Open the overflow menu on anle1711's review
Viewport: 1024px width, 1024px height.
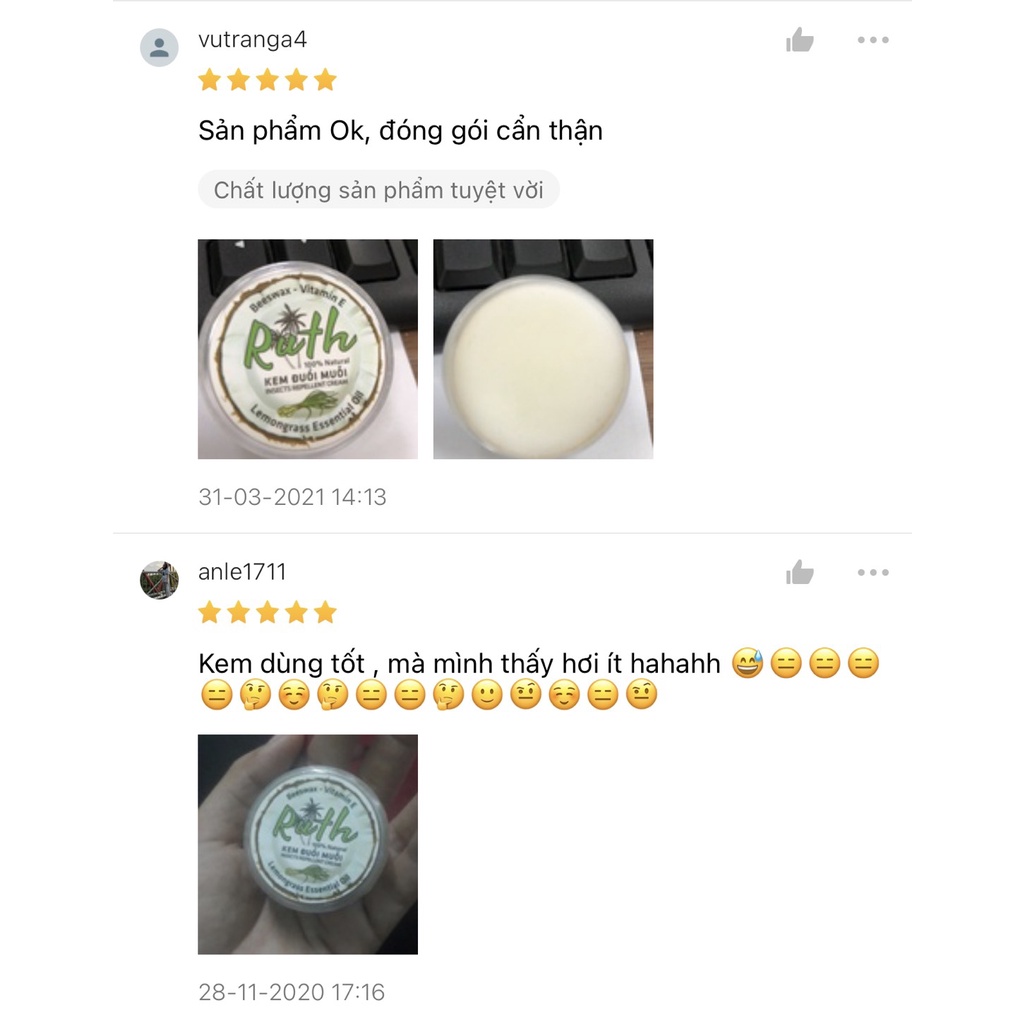[872, 573]
